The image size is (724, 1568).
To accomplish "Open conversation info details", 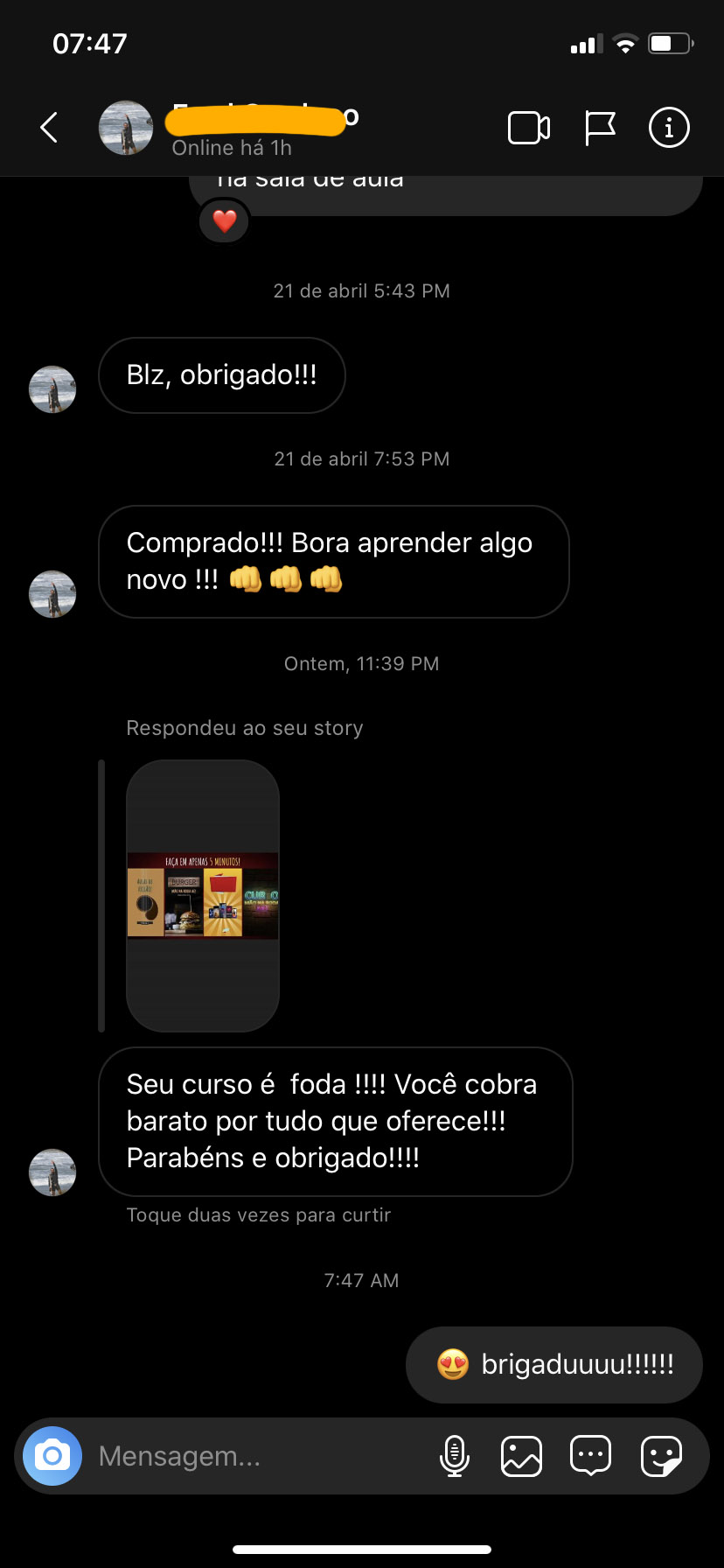I will click(x=669, y=128).
